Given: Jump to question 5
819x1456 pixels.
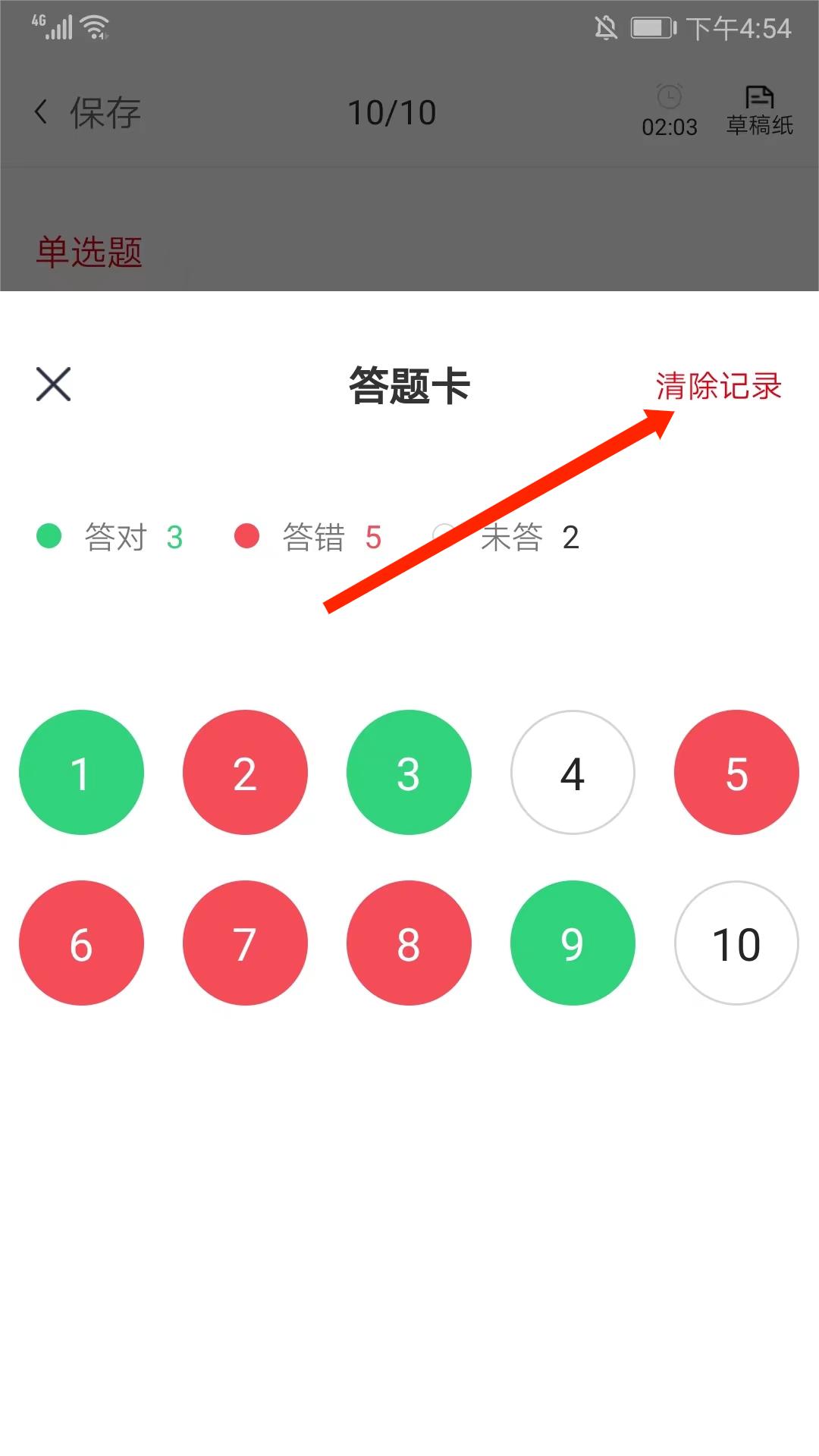Looking at the screenshot, I should [x=736, y=773].
